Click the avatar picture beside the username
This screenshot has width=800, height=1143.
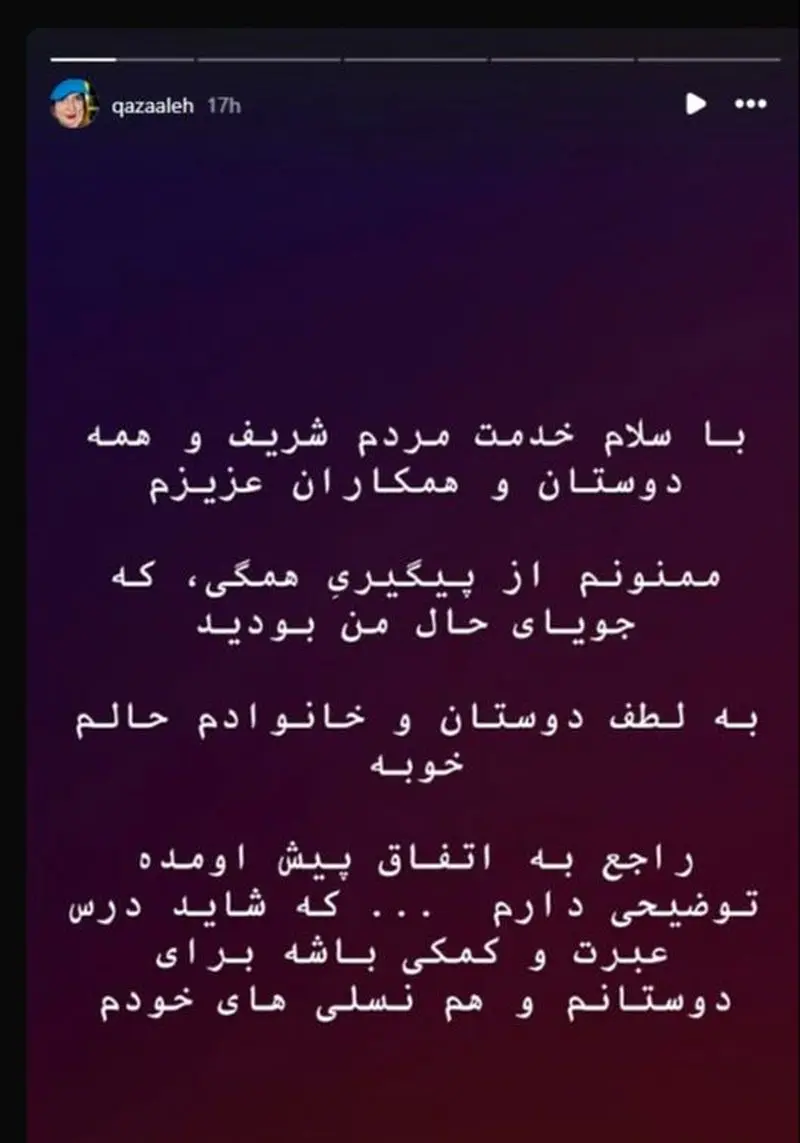(72, 103)
